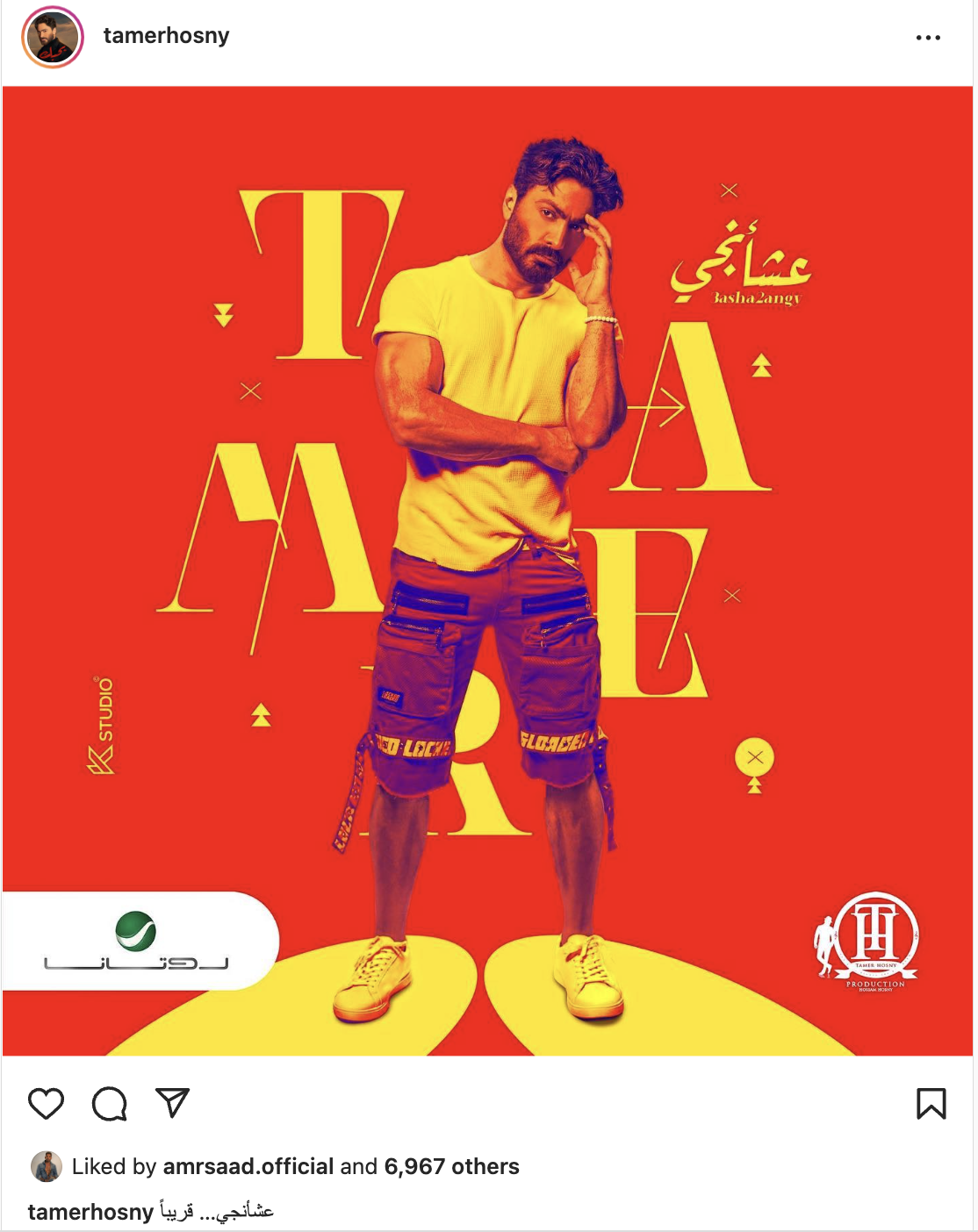The height and width of the screenshot is (1232, 978).
Task: View the list of 6,967 others who liked
Action: click(x=451, y=1166)
